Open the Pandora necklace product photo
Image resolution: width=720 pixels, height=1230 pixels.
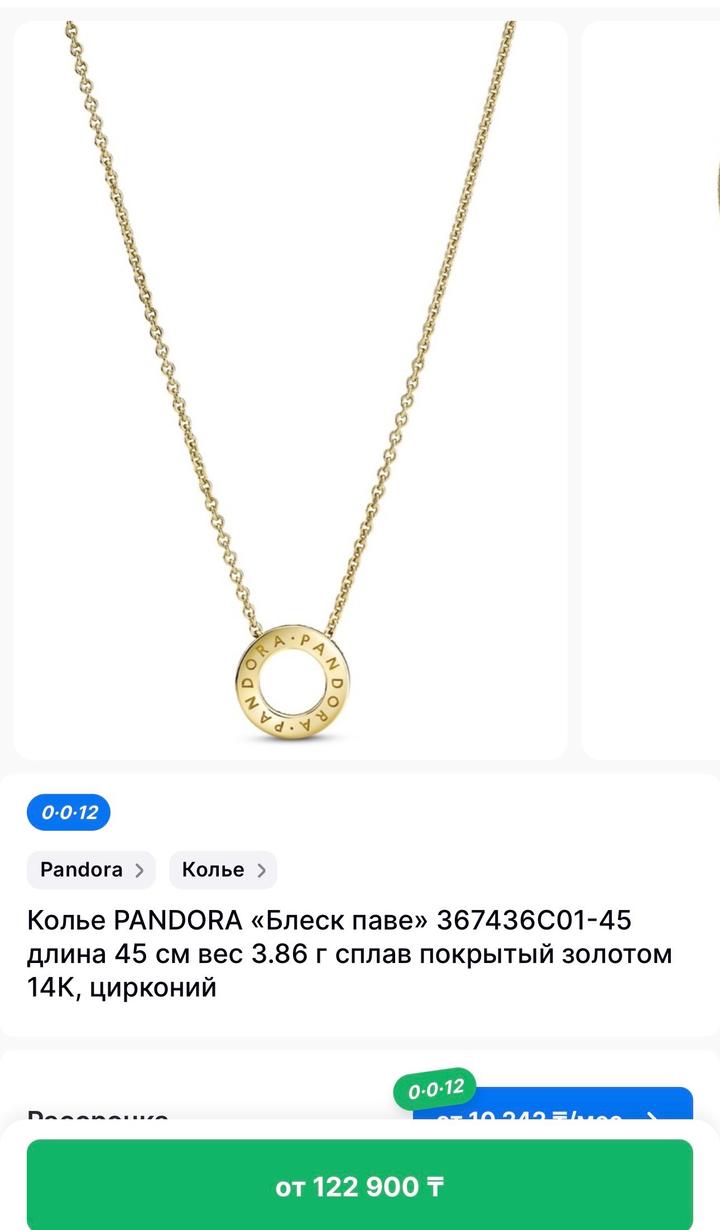[290, 390]
